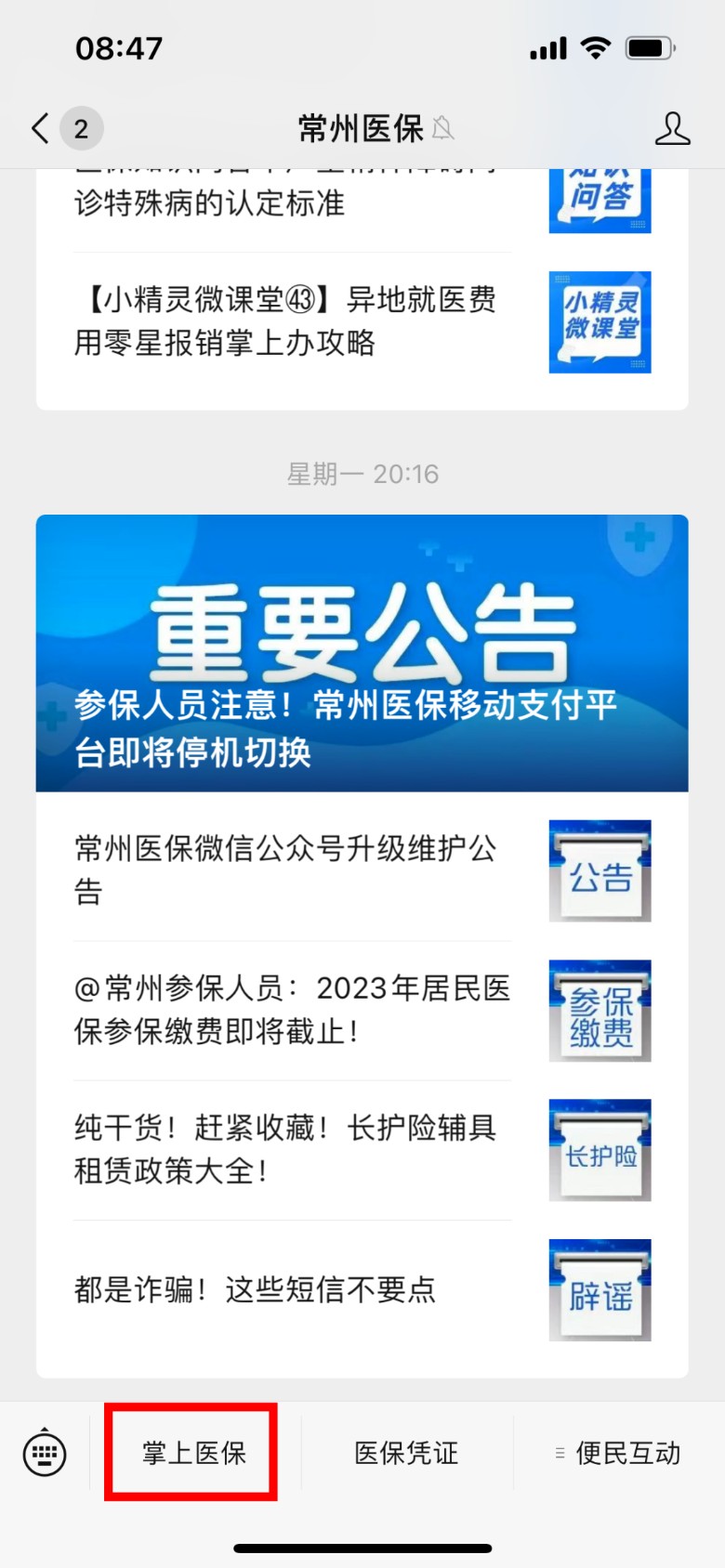The height and width of the screenshot is (1568, 725).
Task: Switch to keyboard input mode
Action: [x=45, y=1452]
